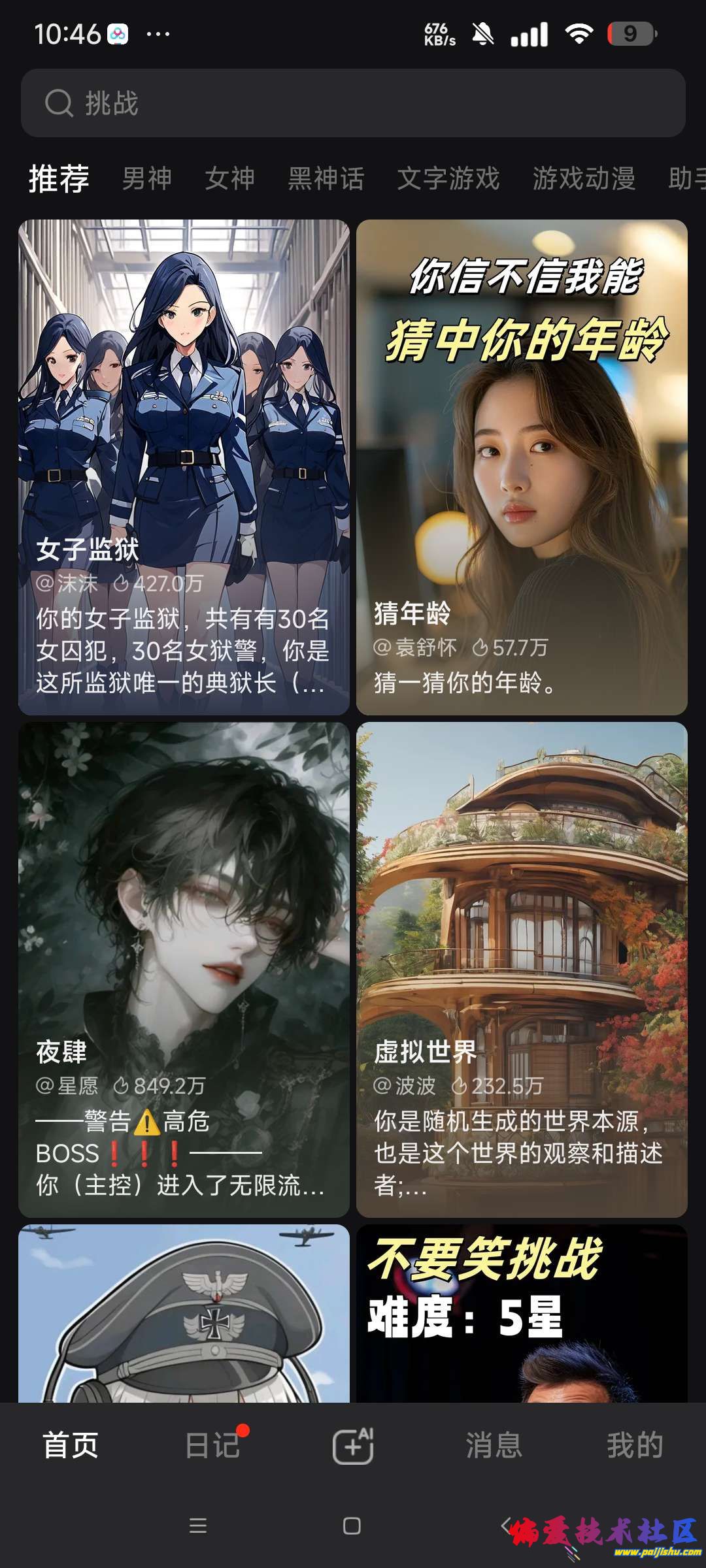Open the 不要笑挑战 card
The height and width of the screenshot is (1568, 706).
pos(522,1313)
